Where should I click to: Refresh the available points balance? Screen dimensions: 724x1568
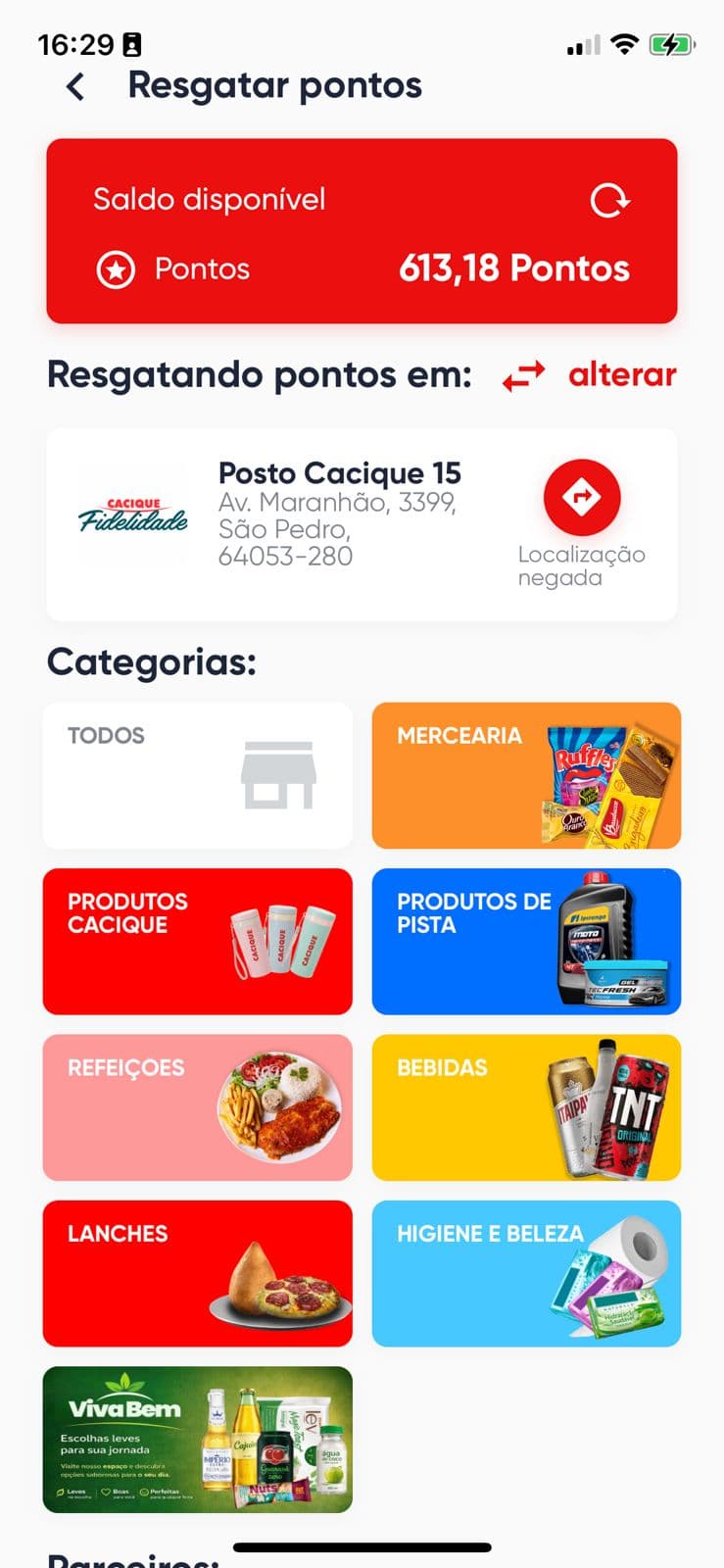[x=609, y=200]
